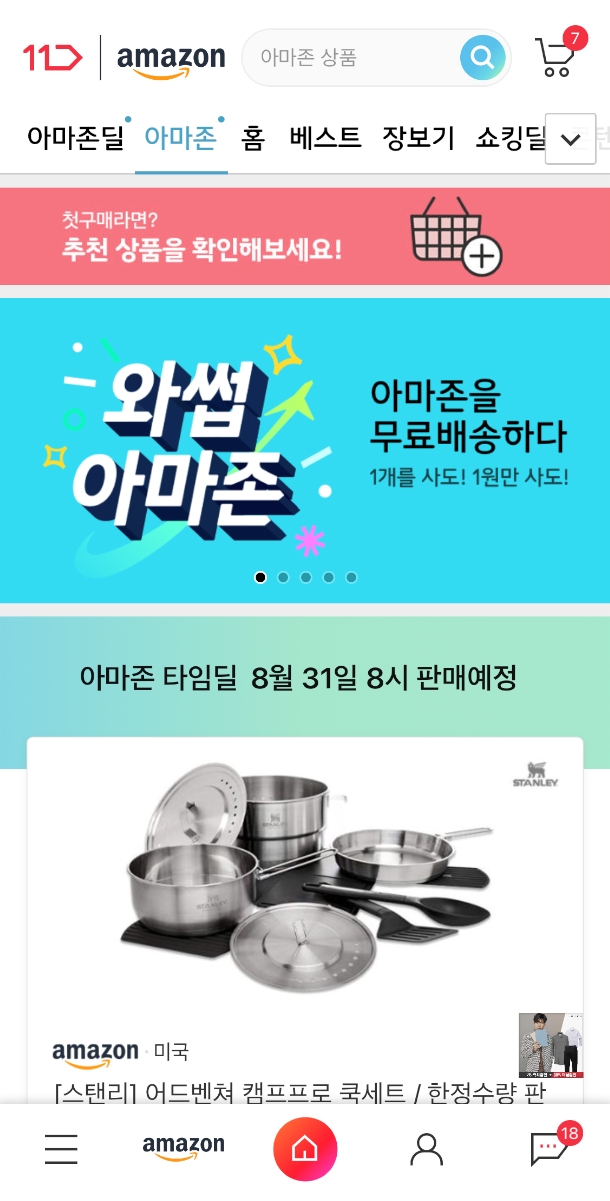Viewport: 610px width, 1201px height.
Task: Open the shopping cart with 7 items
Action: (x=556, y=57)
